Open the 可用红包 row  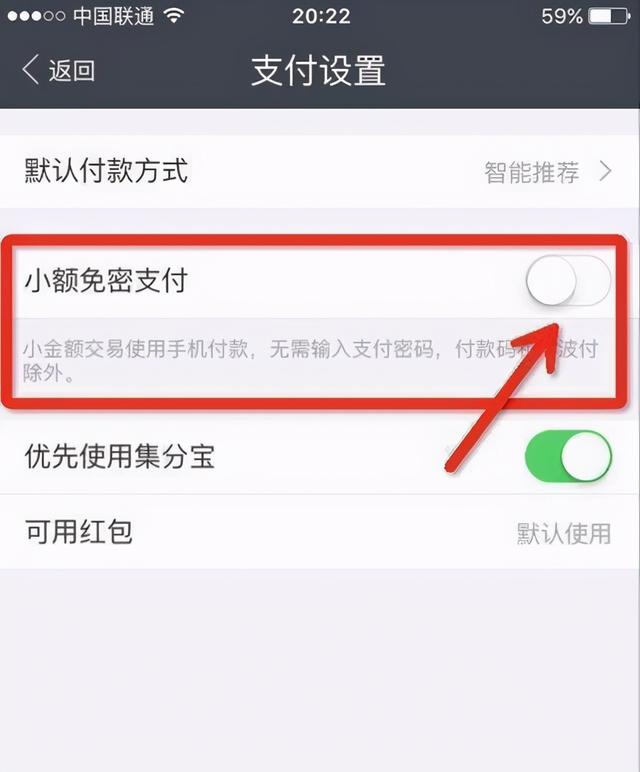coord(320,532)
